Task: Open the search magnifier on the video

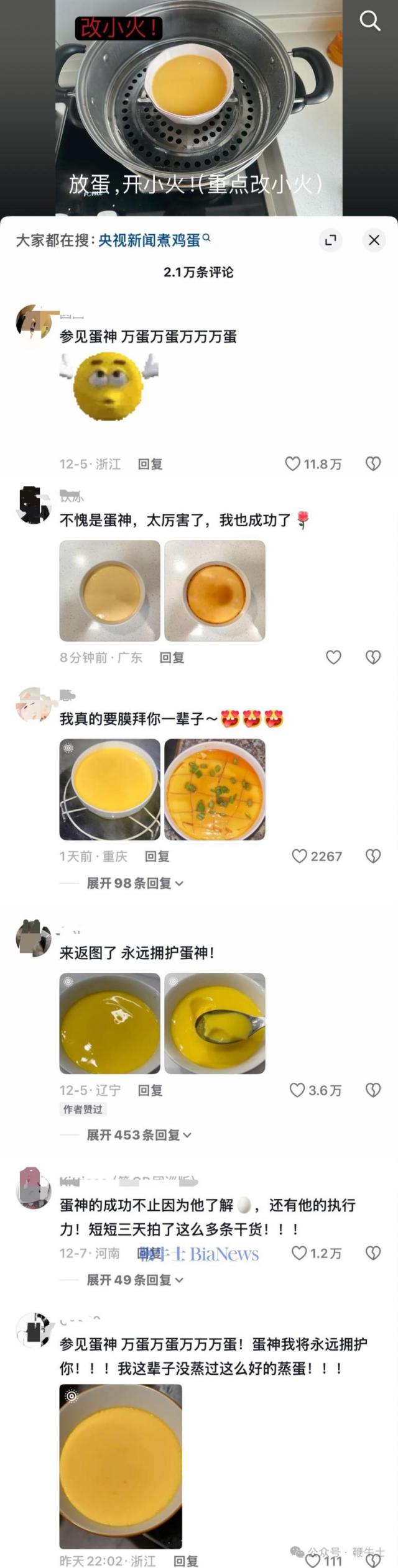Action: pos(370,22)
